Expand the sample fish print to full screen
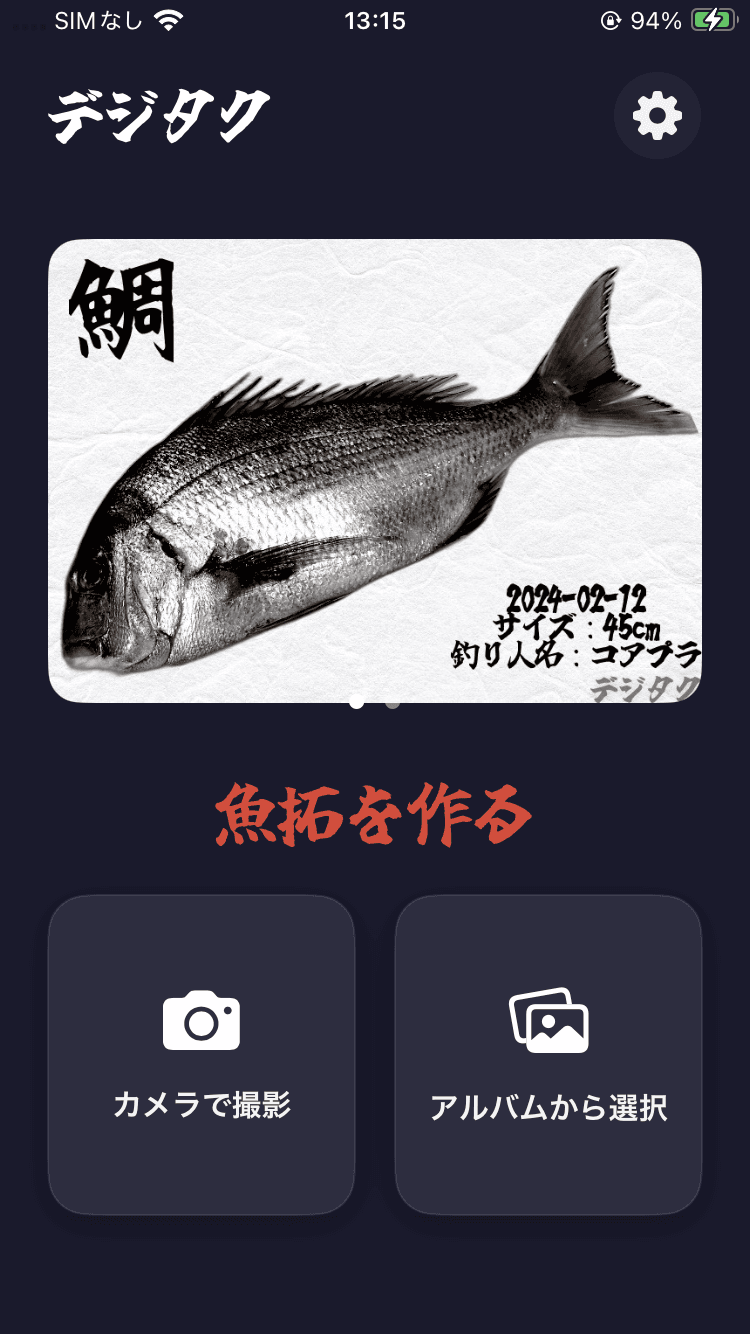The image size is (750, 1334). pyautogui.click(x=375, y=470)
